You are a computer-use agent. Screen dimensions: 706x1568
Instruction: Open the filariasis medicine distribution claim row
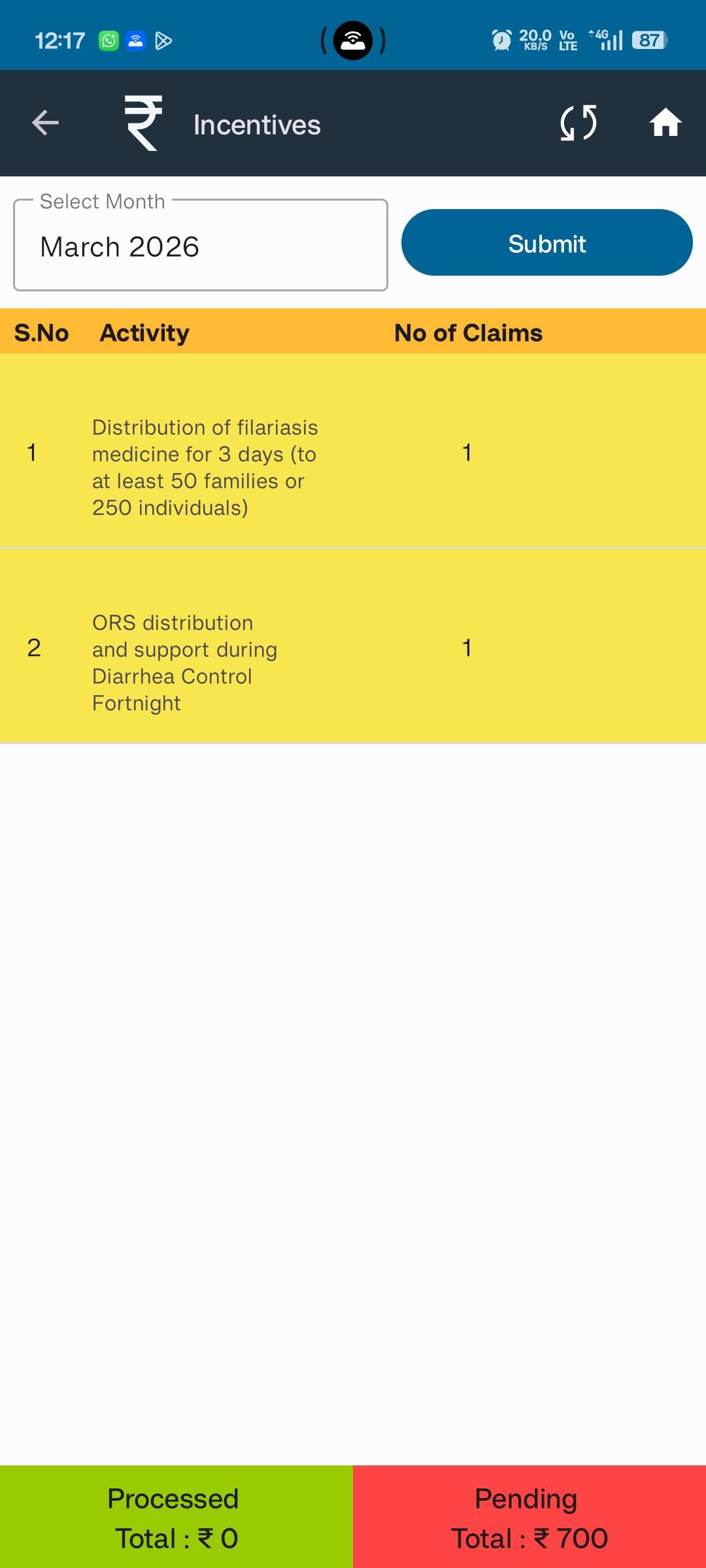pos(353,452)
